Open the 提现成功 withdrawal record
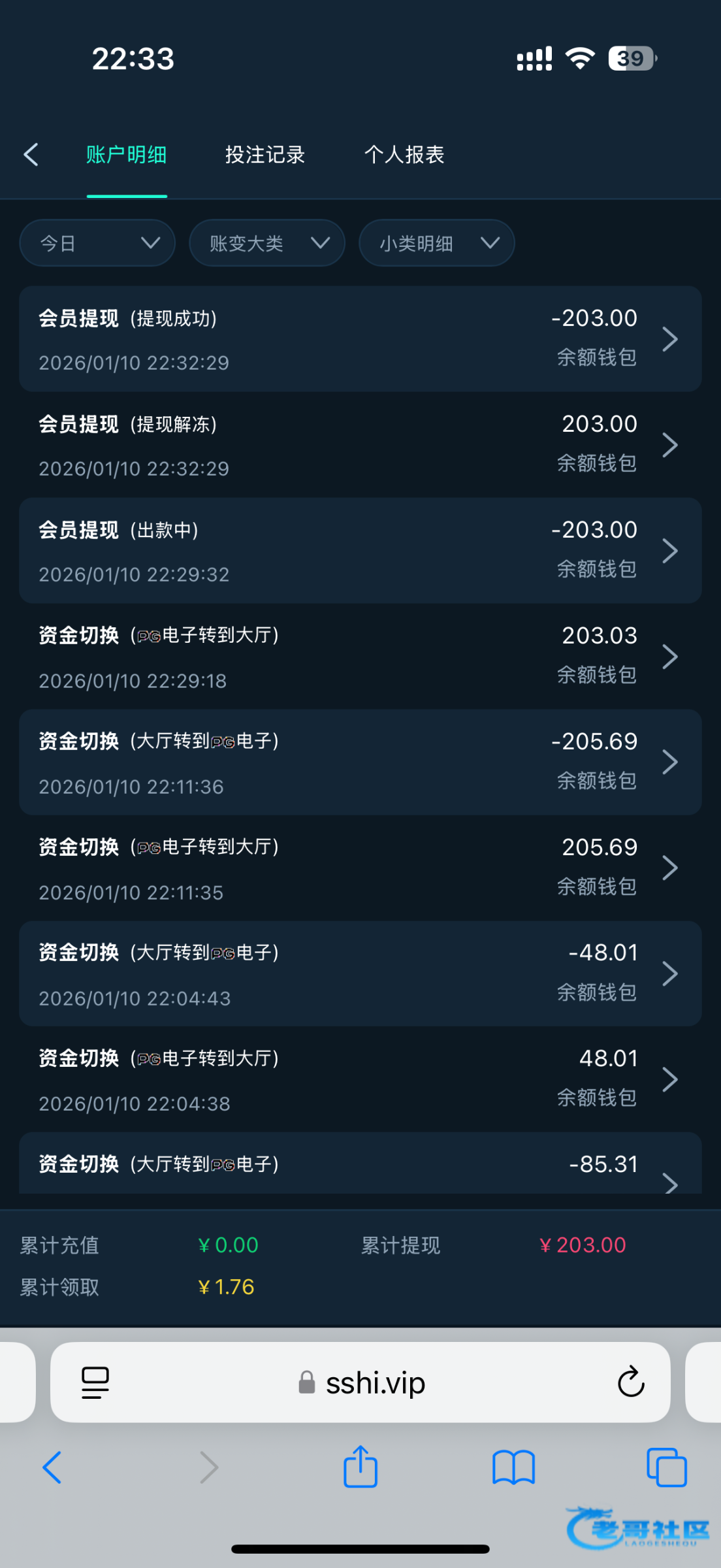The image size is (721, 1568). tap(360, 339)
